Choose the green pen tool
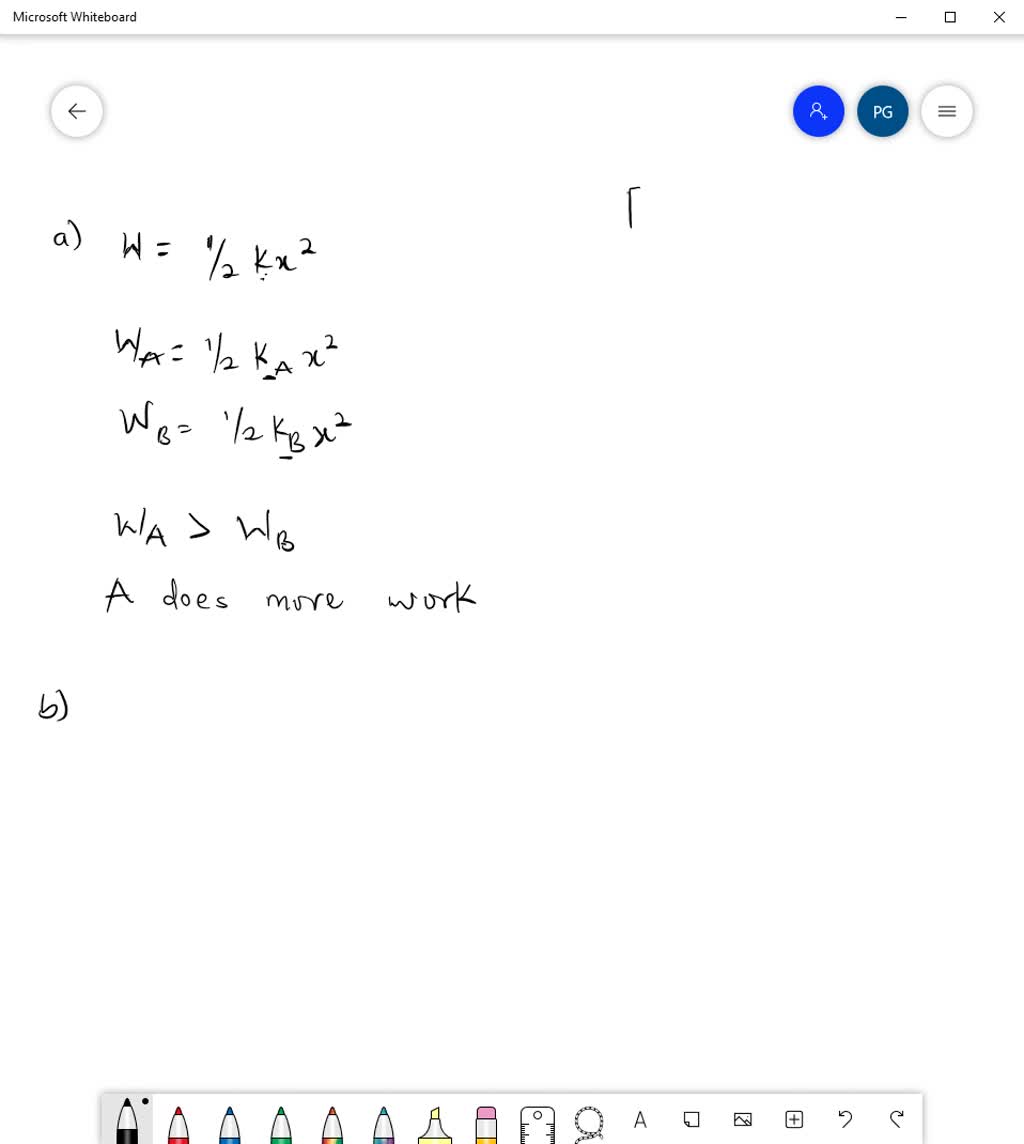The width and height of the screenshot is (1024, 1144). pyautogui.click(x=280, y=1122)
